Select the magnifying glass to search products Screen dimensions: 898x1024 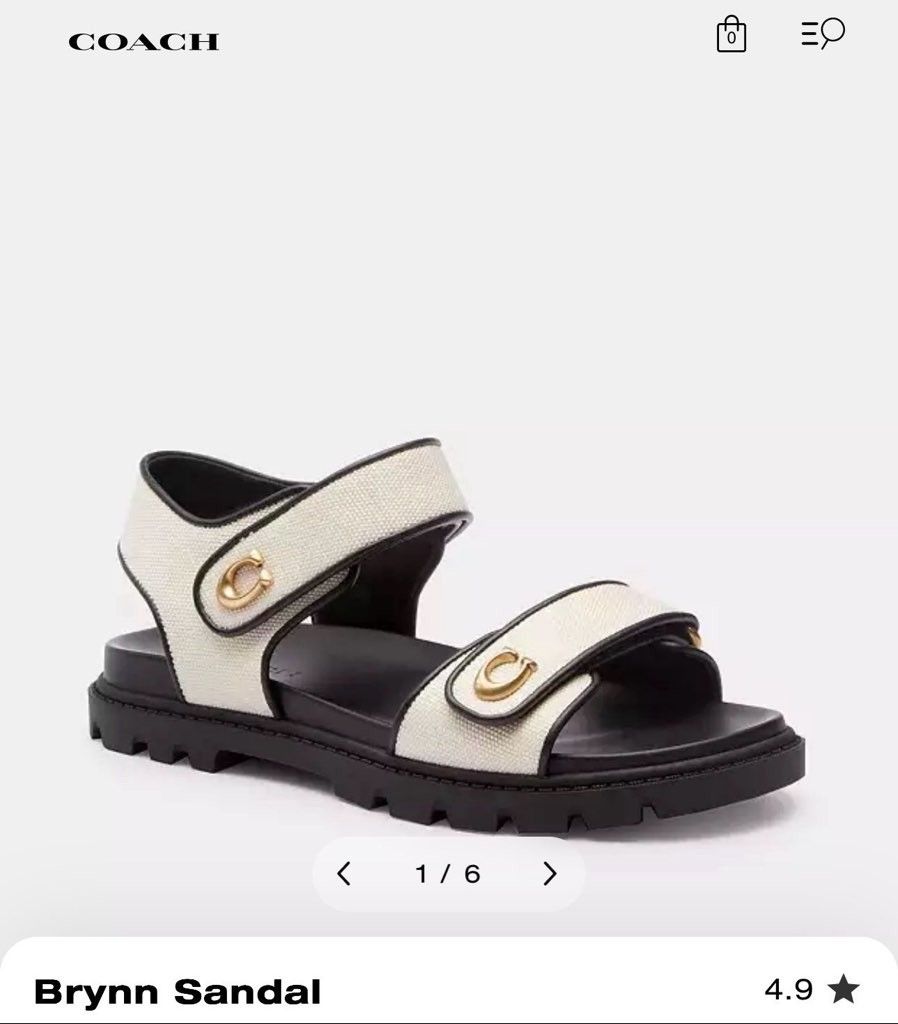828,35
